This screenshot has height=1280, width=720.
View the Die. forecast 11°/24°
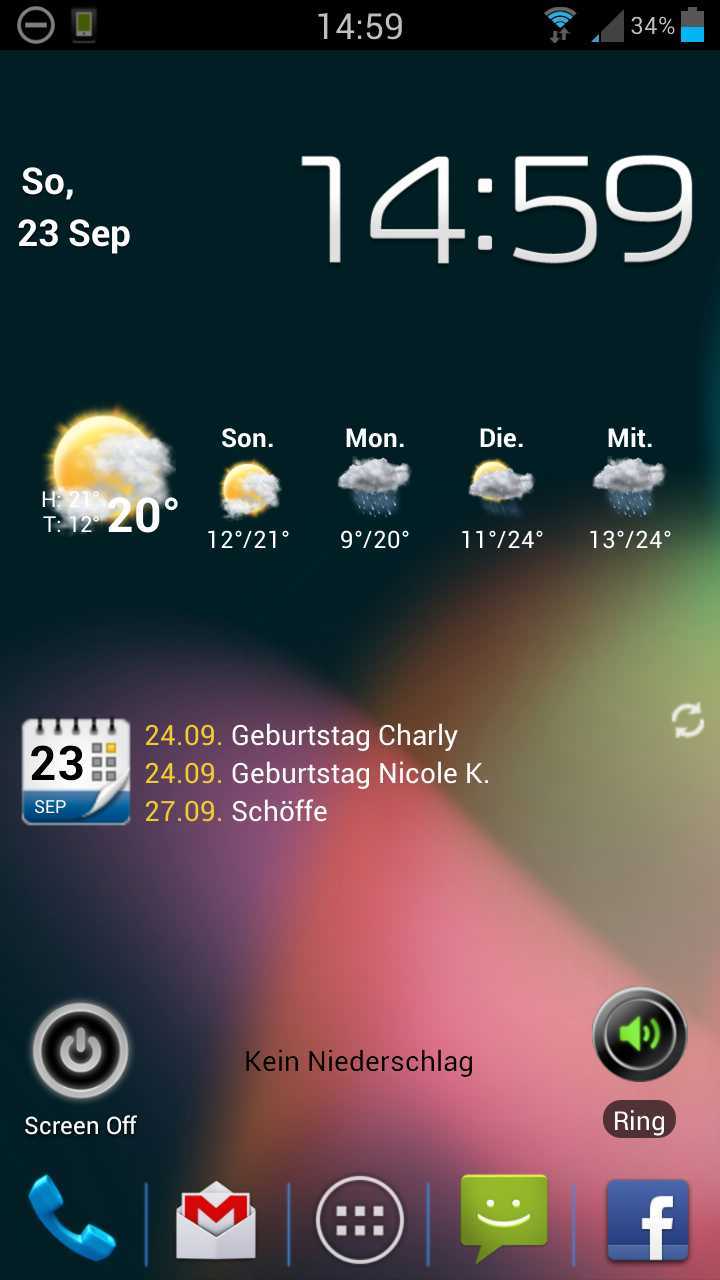[x=502, y=489]
